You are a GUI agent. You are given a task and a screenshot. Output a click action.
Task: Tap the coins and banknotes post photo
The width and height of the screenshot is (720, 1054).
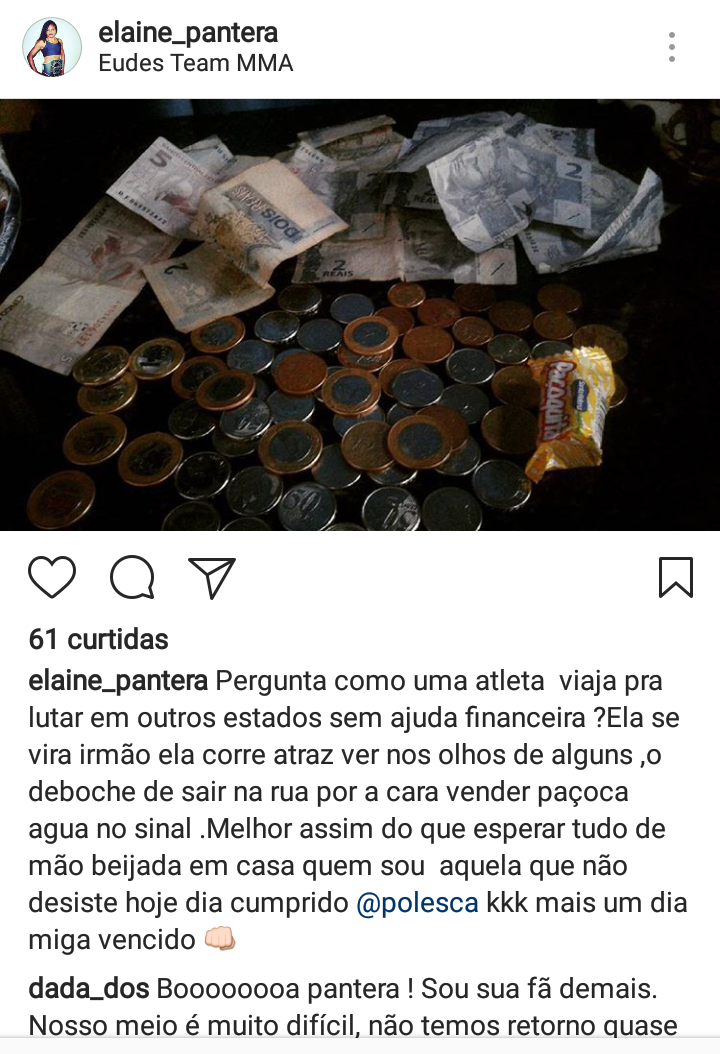coord(360,315)
